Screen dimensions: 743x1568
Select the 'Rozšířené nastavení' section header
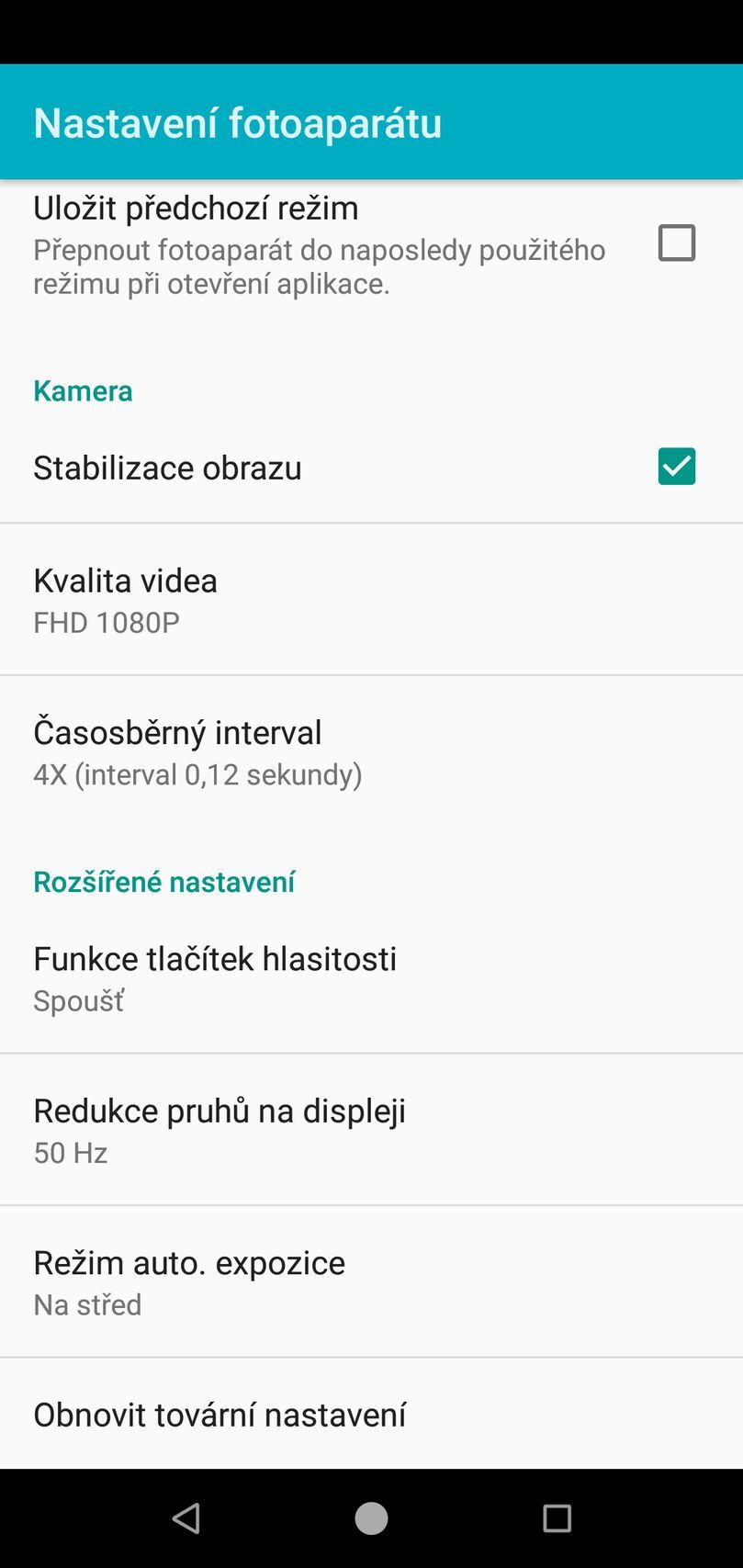click(x=163, y=881)
